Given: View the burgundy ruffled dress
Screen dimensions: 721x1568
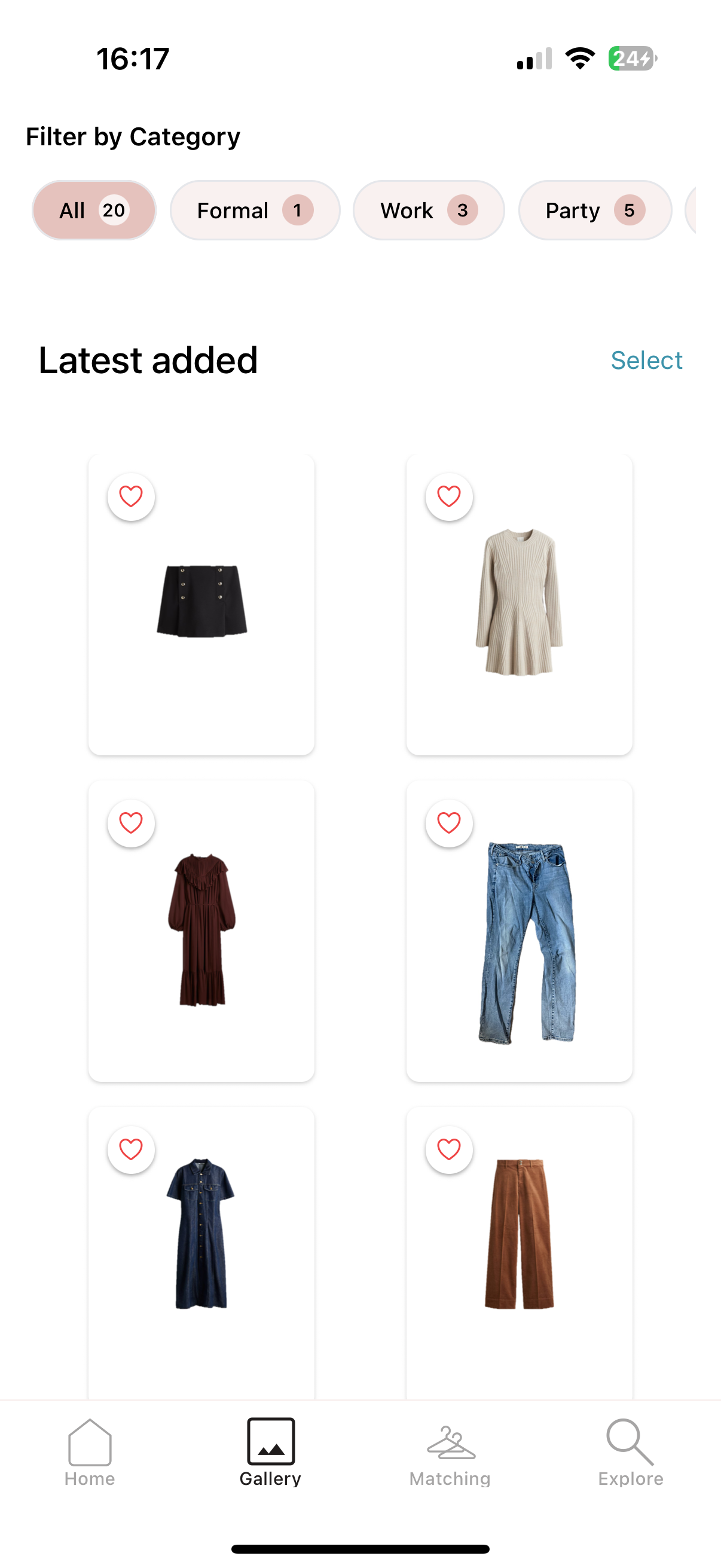Looking at the screenshot, I should coord(201,950).
